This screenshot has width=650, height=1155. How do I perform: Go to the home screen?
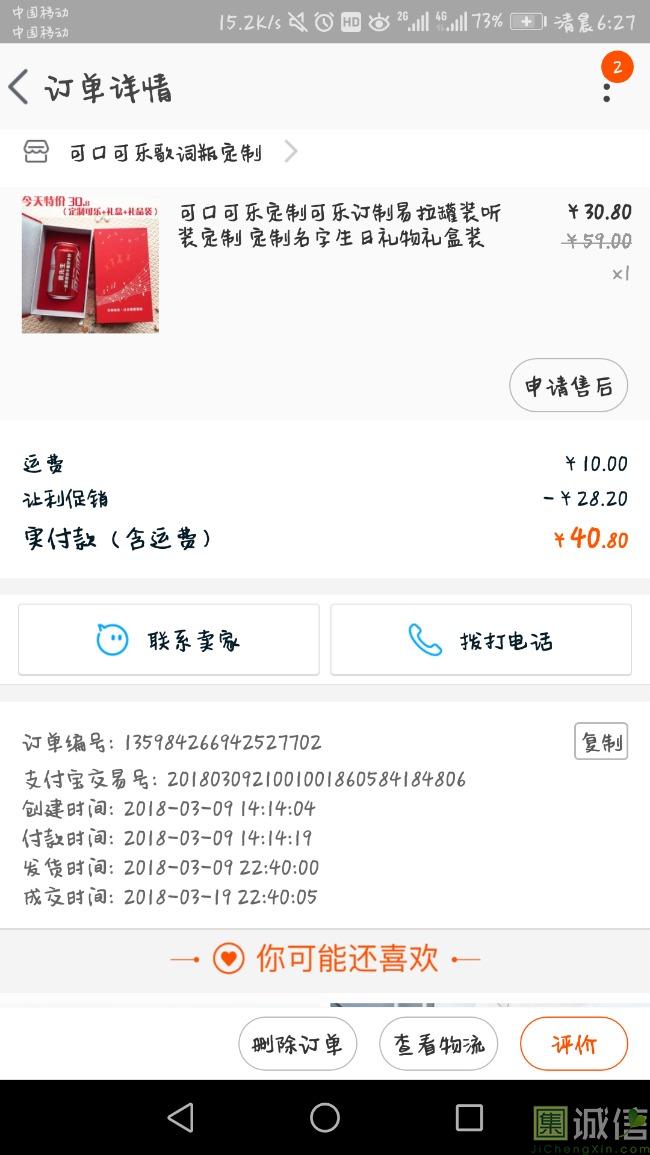[325, 1117]
